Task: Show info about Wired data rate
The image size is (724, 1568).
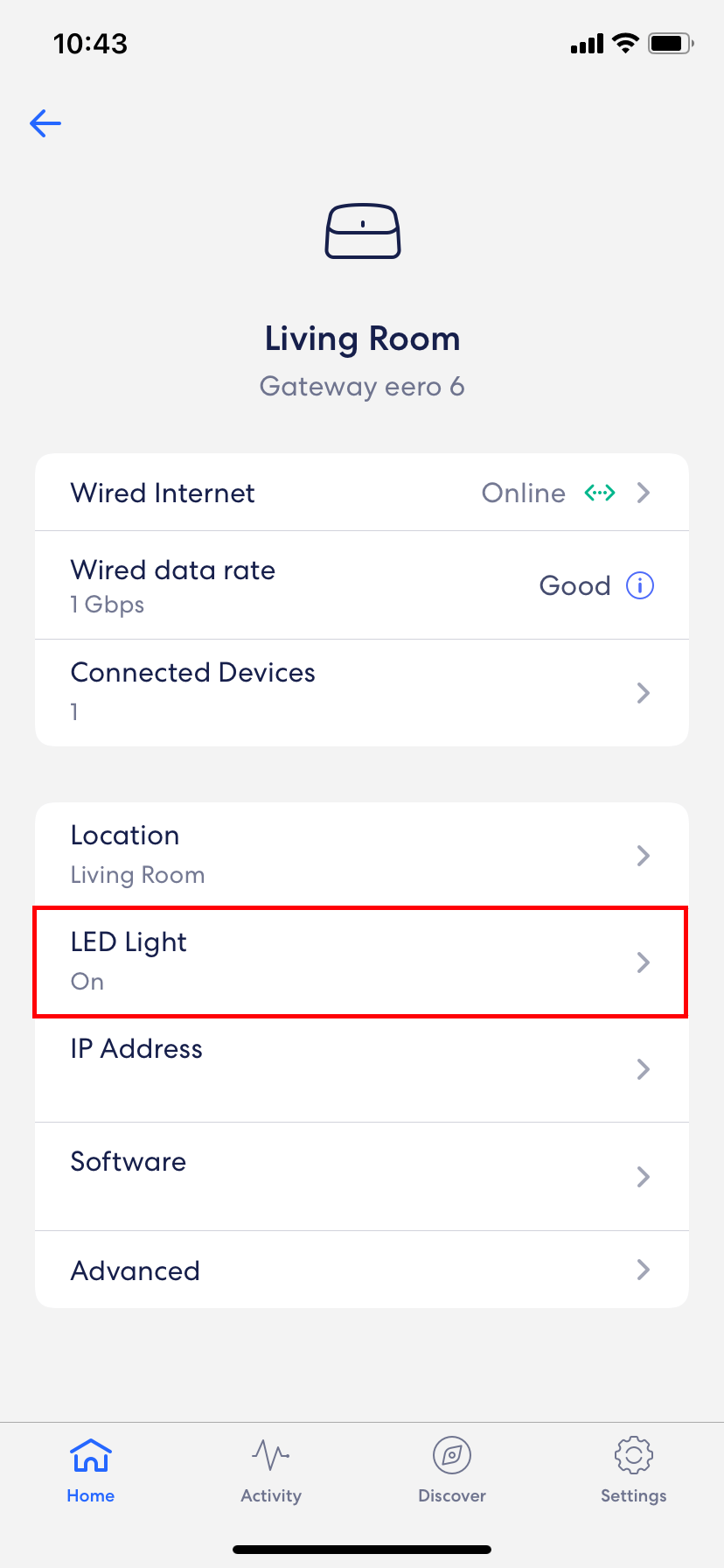Action: click(x=640, y=585)
